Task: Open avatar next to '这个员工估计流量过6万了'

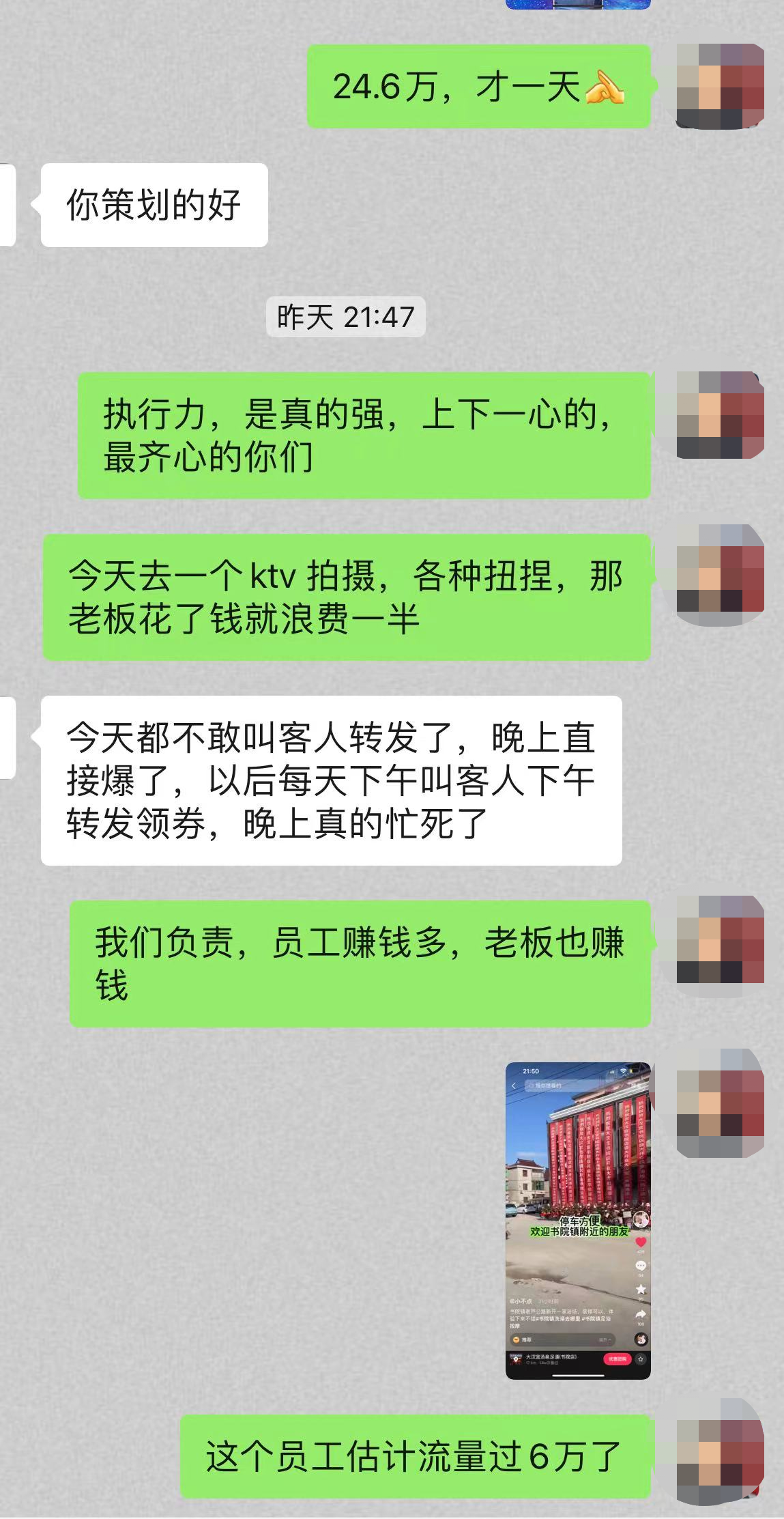Action: (720, 1457)
